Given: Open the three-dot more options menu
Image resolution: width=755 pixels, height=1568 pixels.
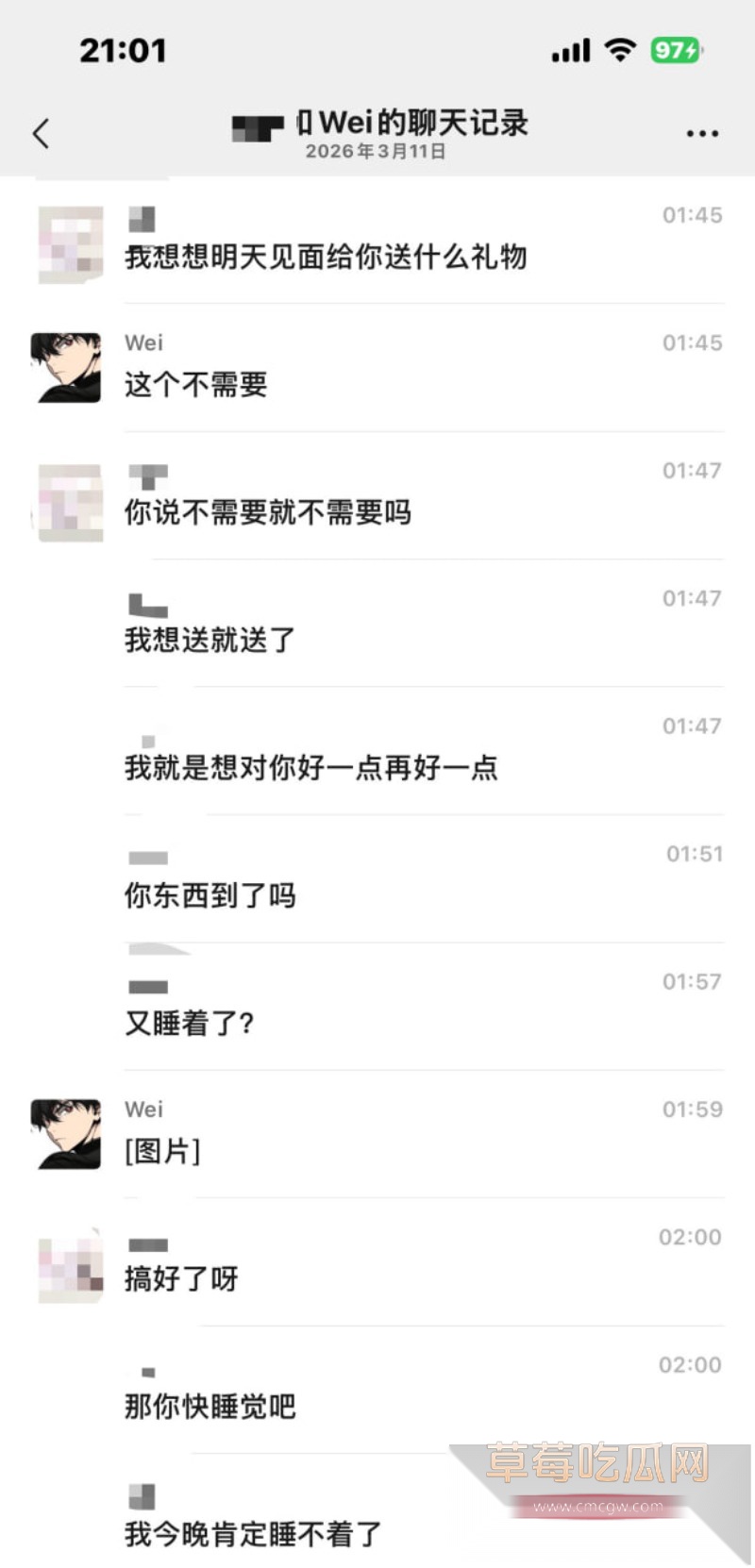Looking at the screenshot, I should [x=702, y=134].
